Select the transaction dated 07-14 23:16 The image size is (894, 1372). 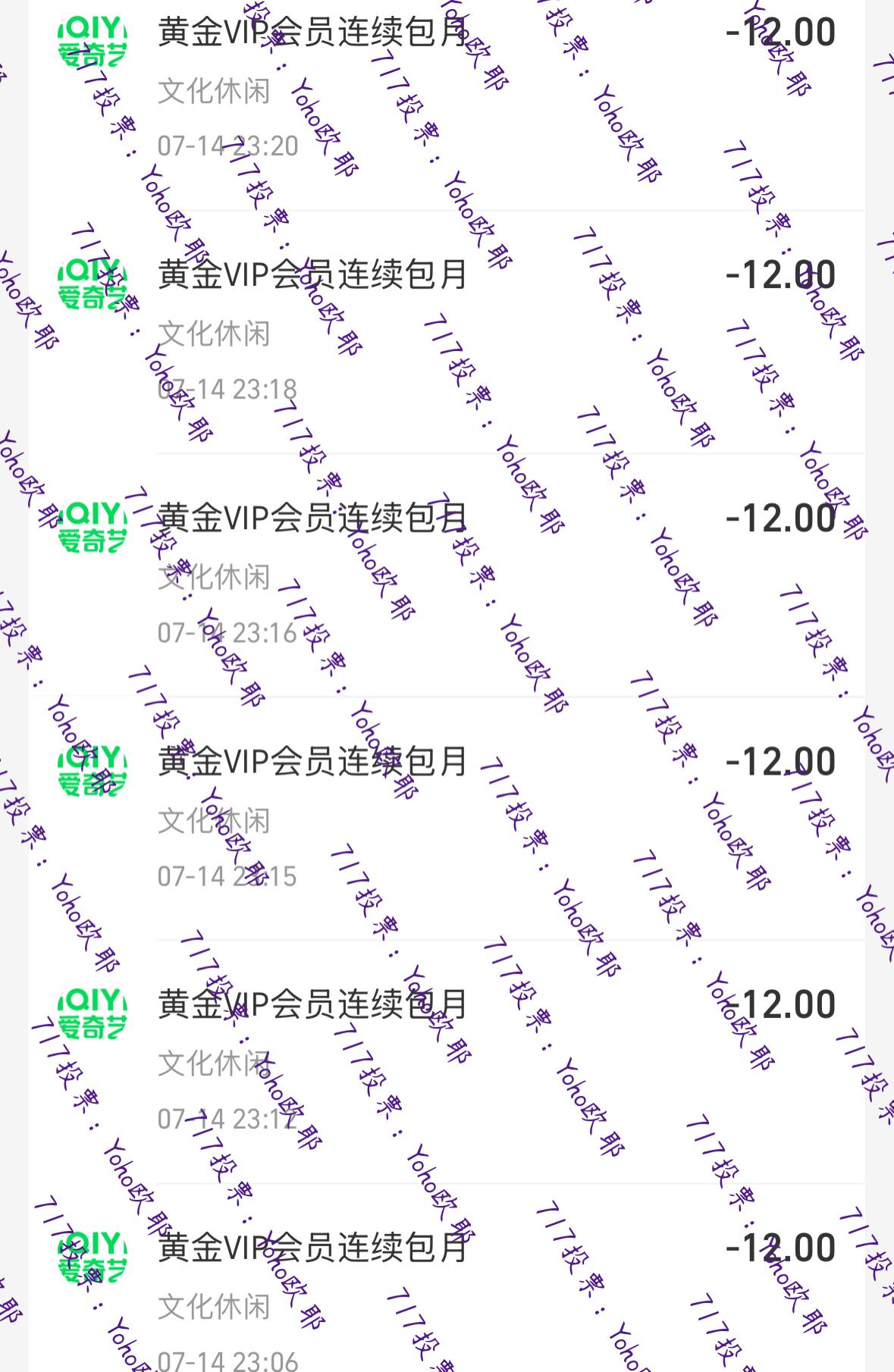pyautogui.click(x=447, y=575)
